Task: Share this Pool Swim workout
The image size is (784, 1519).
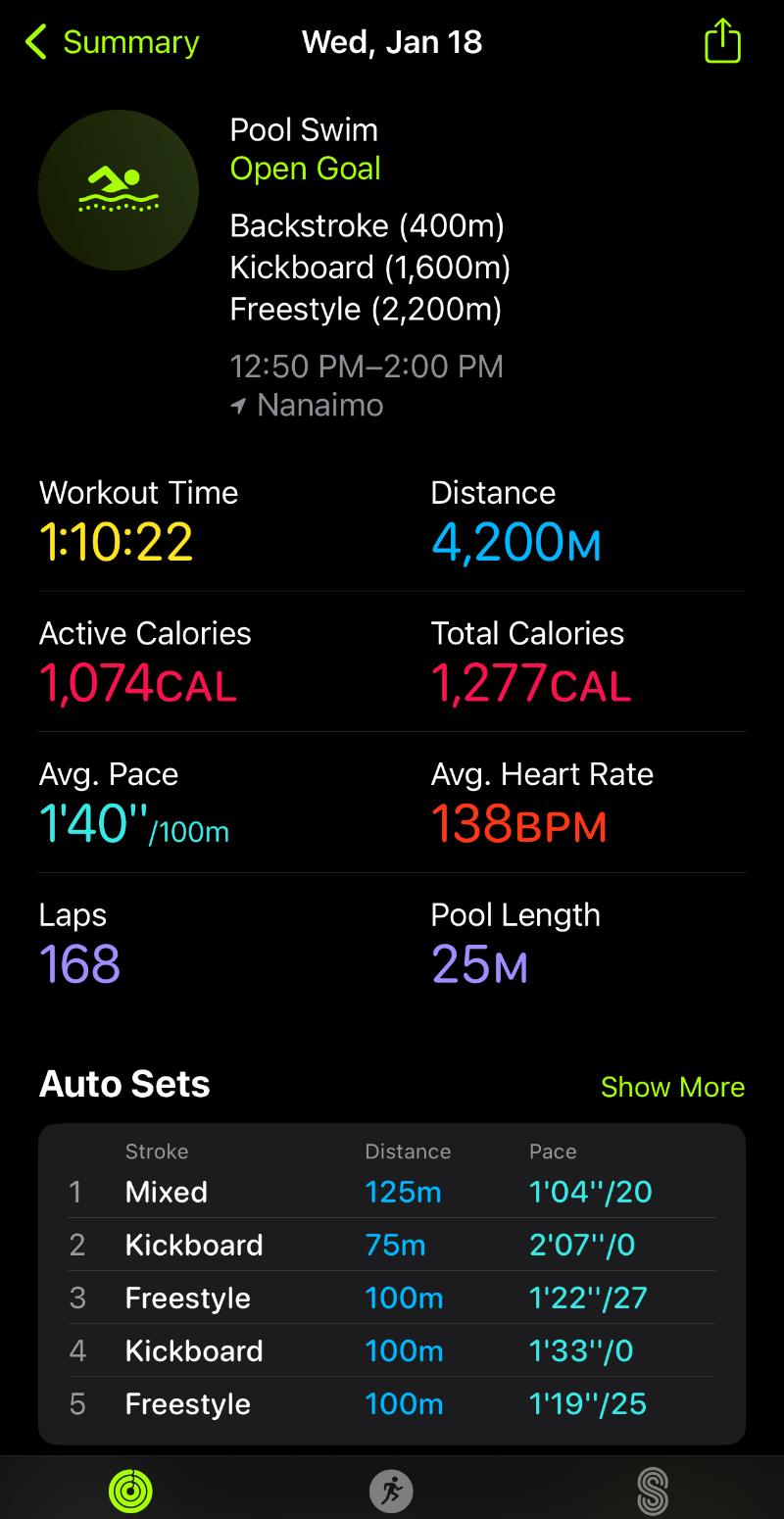Action: click(x=722, y=42)
